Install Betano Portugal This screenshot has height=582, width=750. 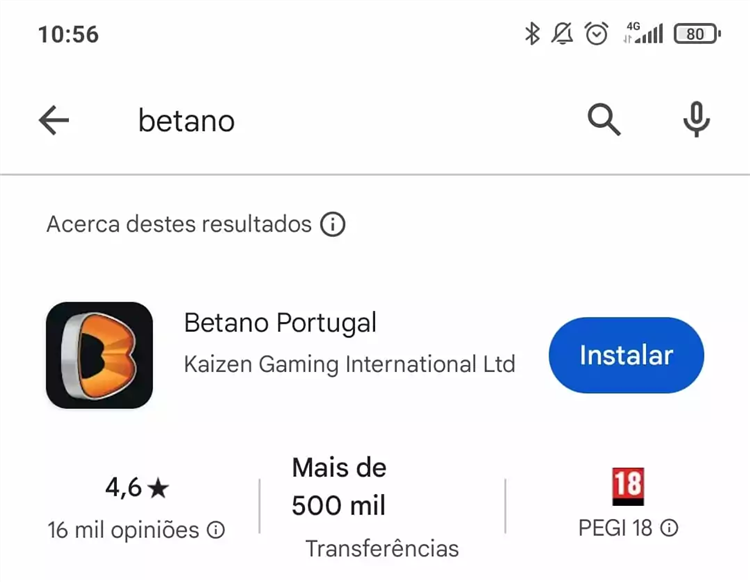pos(626,355)
